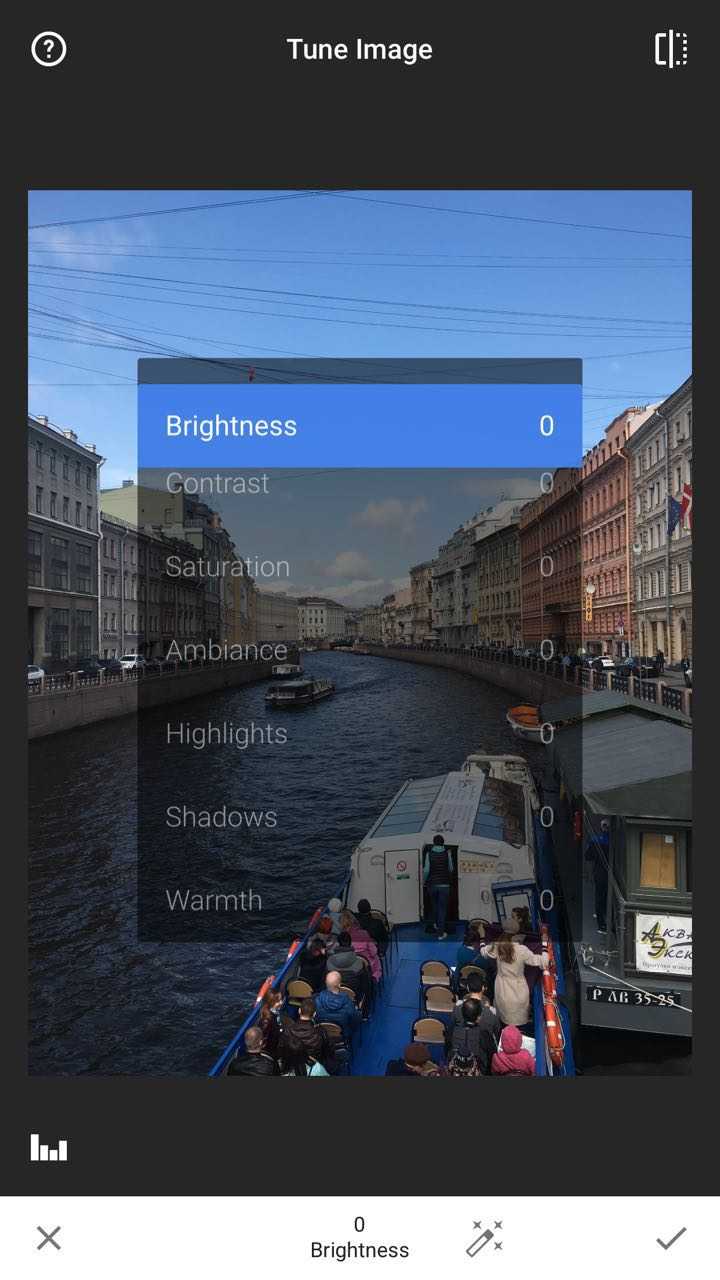
Task: Choose Contrast from the tune list
Action: [359, 484]
